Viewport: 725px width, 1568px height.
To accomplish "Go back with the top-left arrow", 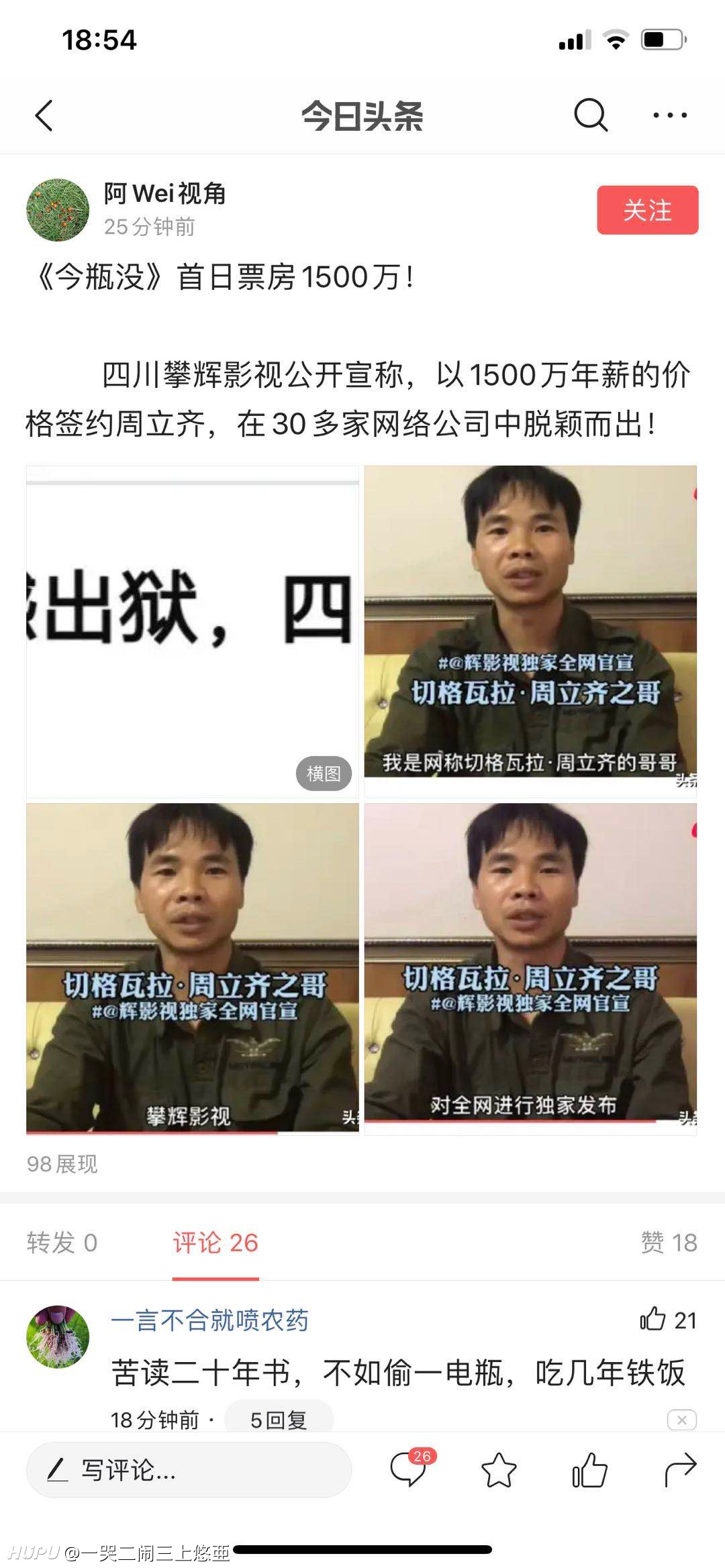I will pyautogui.click(x=44, y=115).
